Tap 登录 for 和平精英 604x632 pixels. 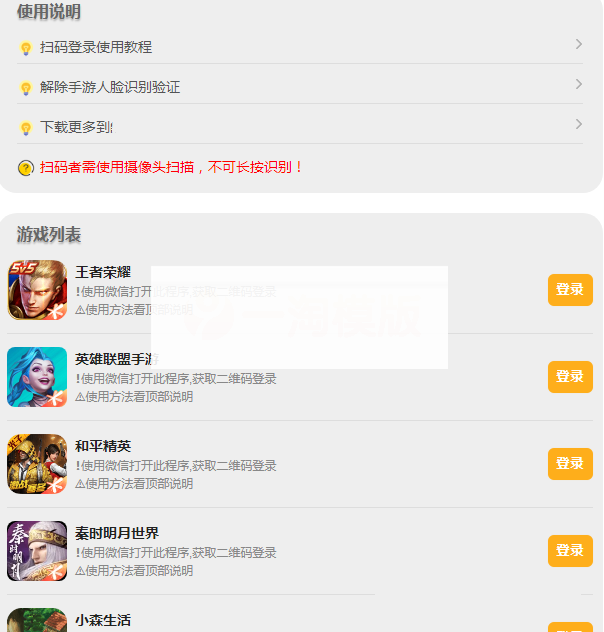[570, 464]
